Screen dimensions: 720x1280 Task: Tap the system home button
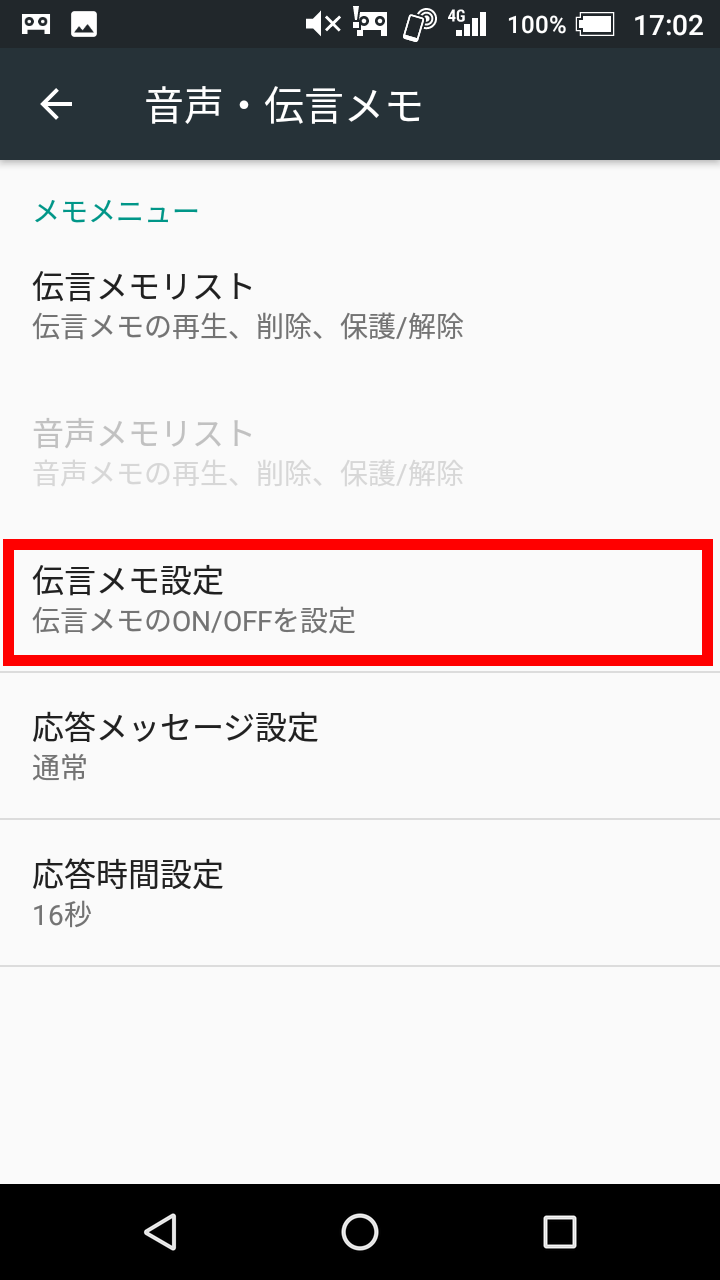(360, 1232)
